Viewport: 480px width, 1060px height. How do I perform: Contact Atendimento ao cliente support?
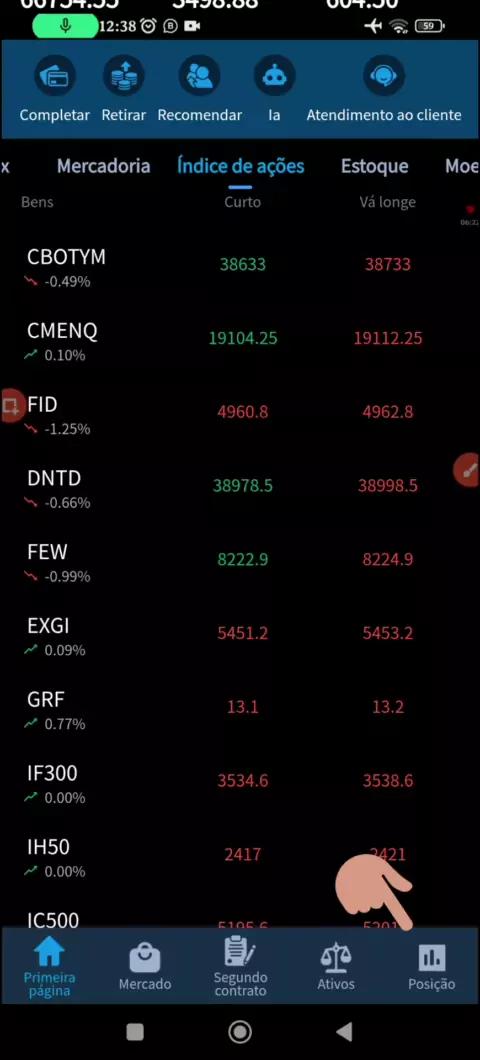click(x=383, y=91)
